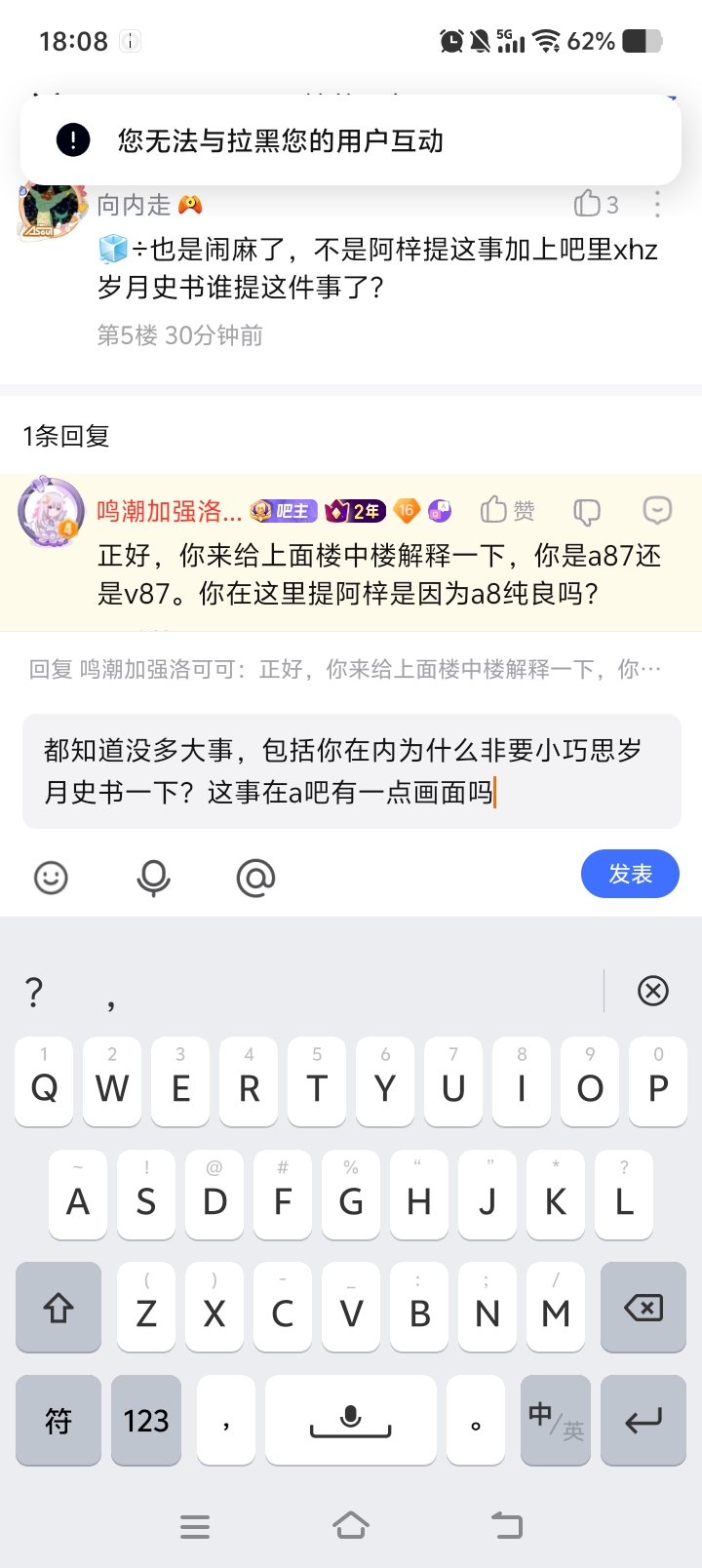Viewport: 702px width, 1568px height.
Task: Open the 符 symbols keyboard
Action: pyautogui.click(x=58, y=1421)
